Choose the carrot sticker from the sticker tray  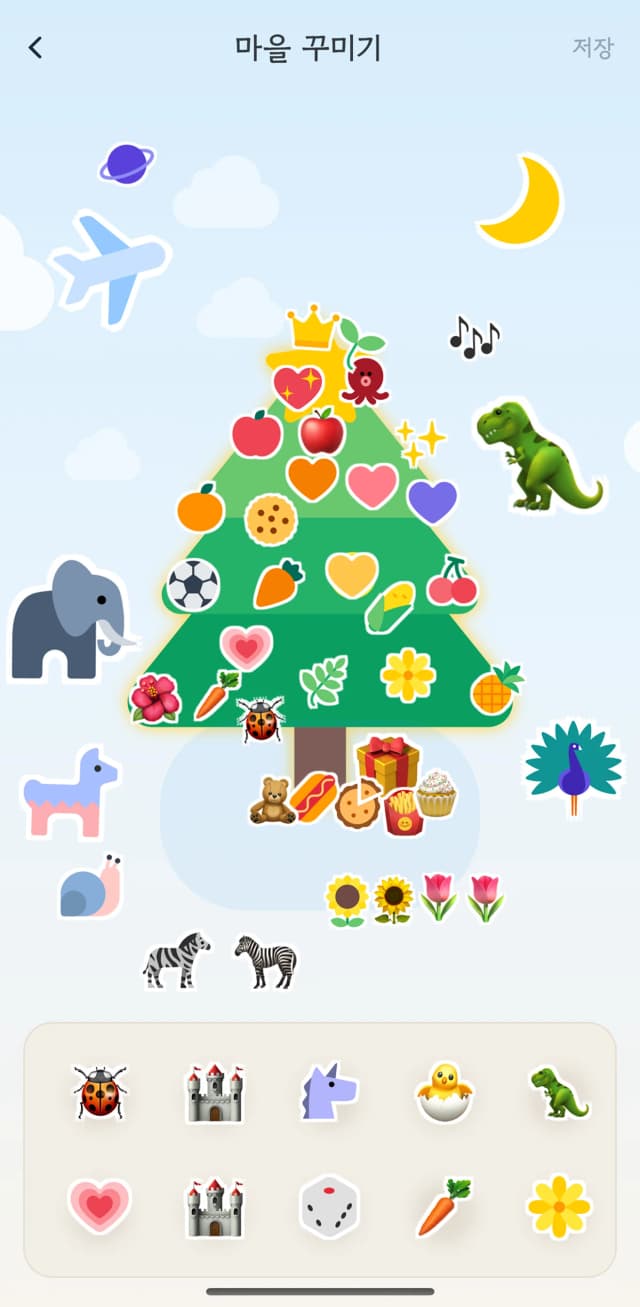click(443, 1206)
